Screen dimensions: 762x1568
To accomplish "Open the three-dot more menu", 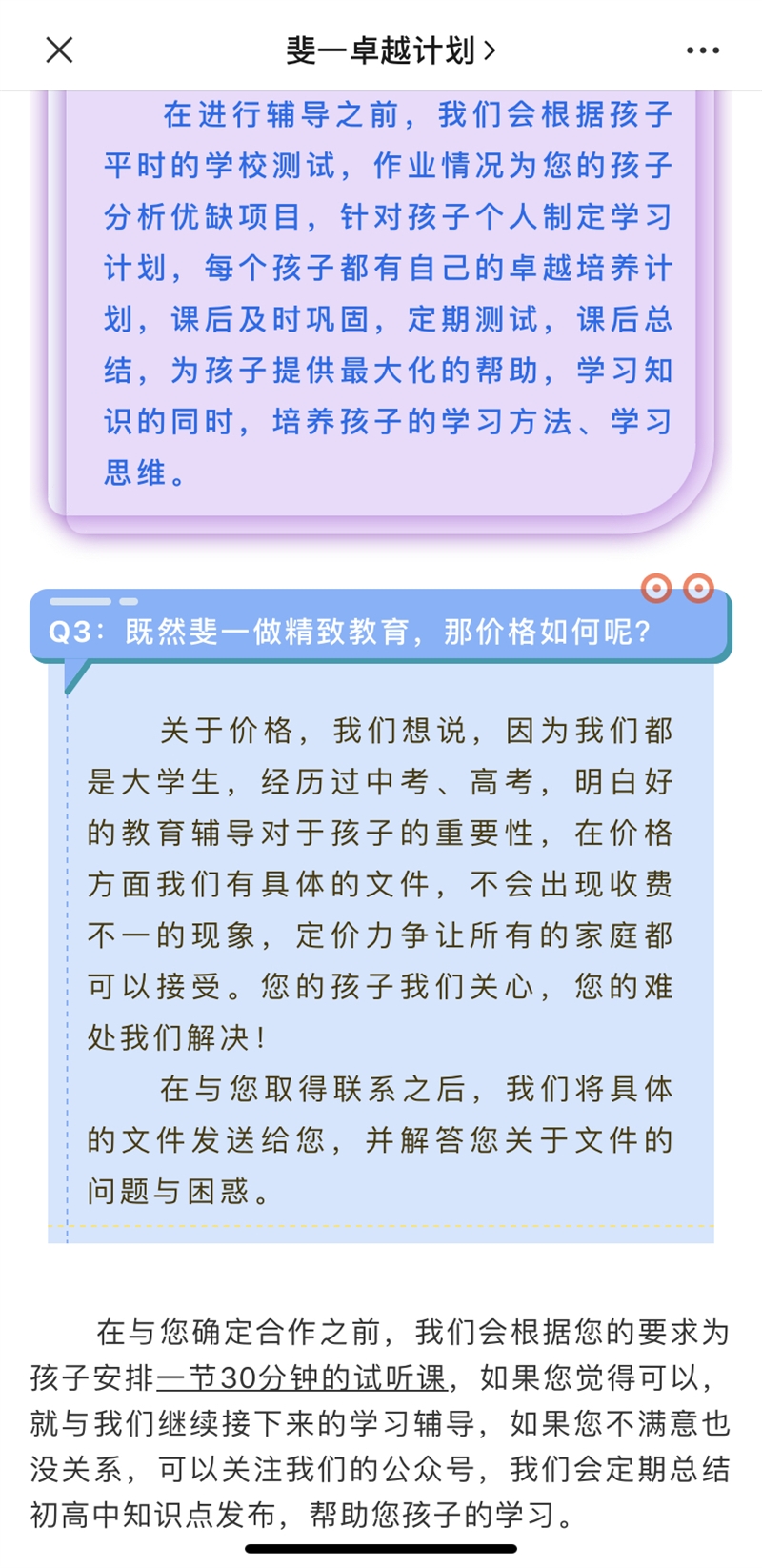I will click(703, 50).
